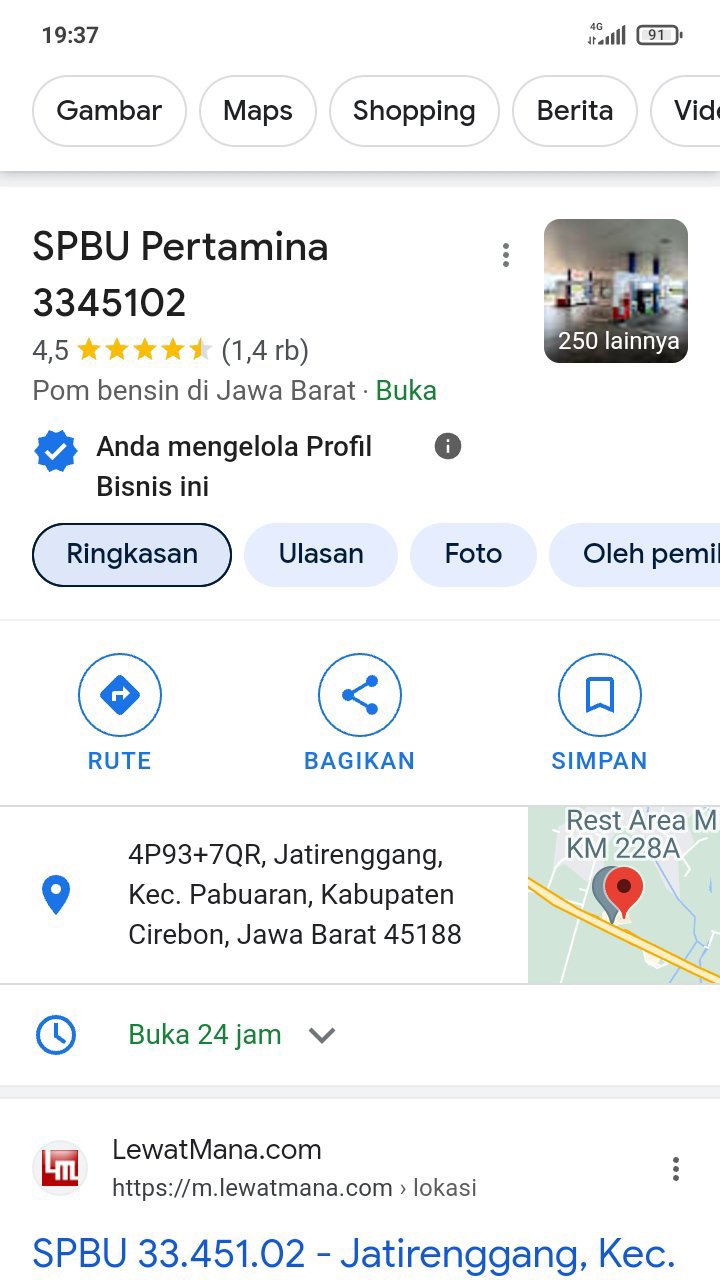Open overflow menu for SPBU Pertamina 3345102
This screenshot has height=1280, width=720.
pyautogui.click(x=506, y=255)
